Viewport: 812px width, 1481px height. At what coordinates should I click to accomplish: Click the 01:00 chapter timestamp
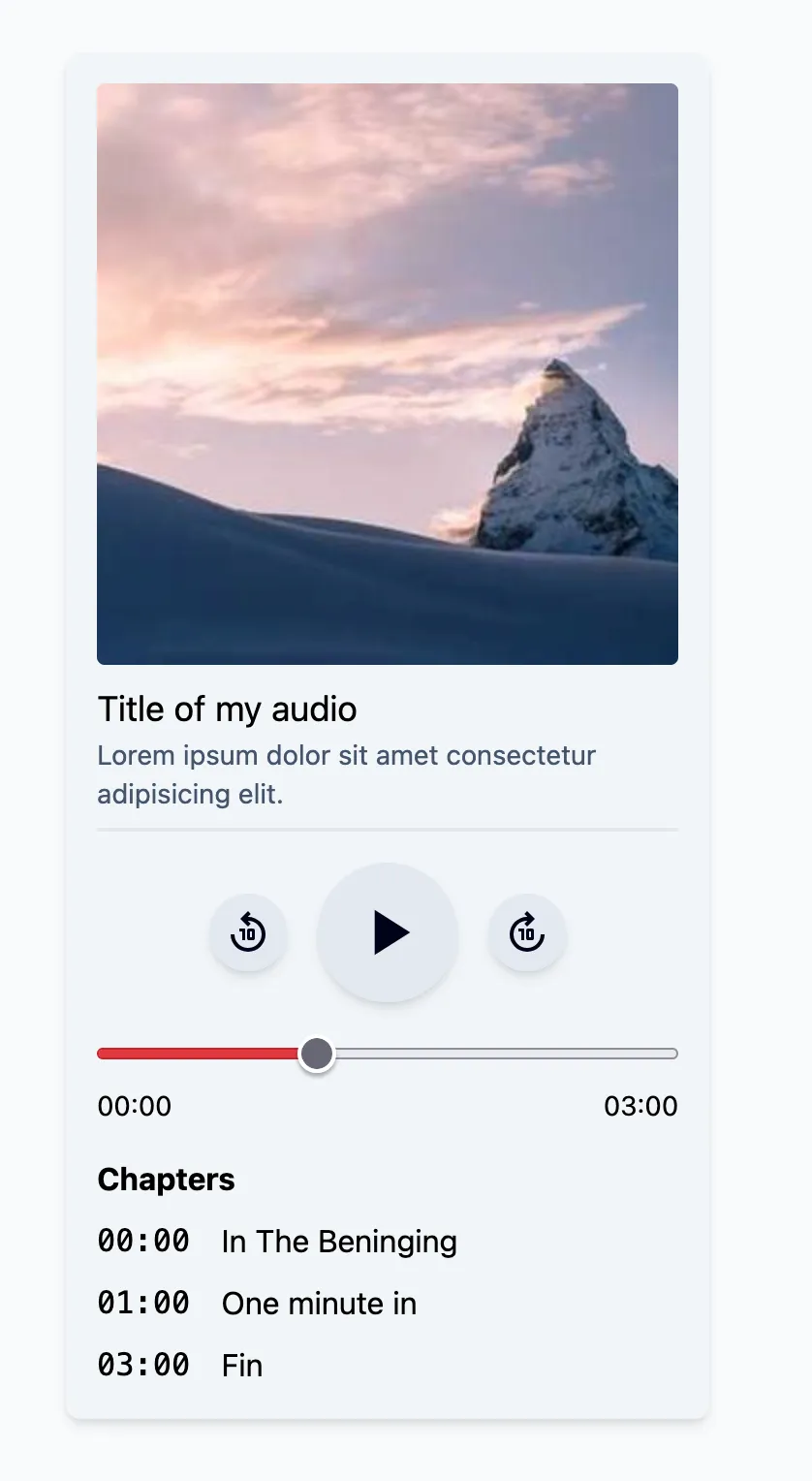(143, 1303)
